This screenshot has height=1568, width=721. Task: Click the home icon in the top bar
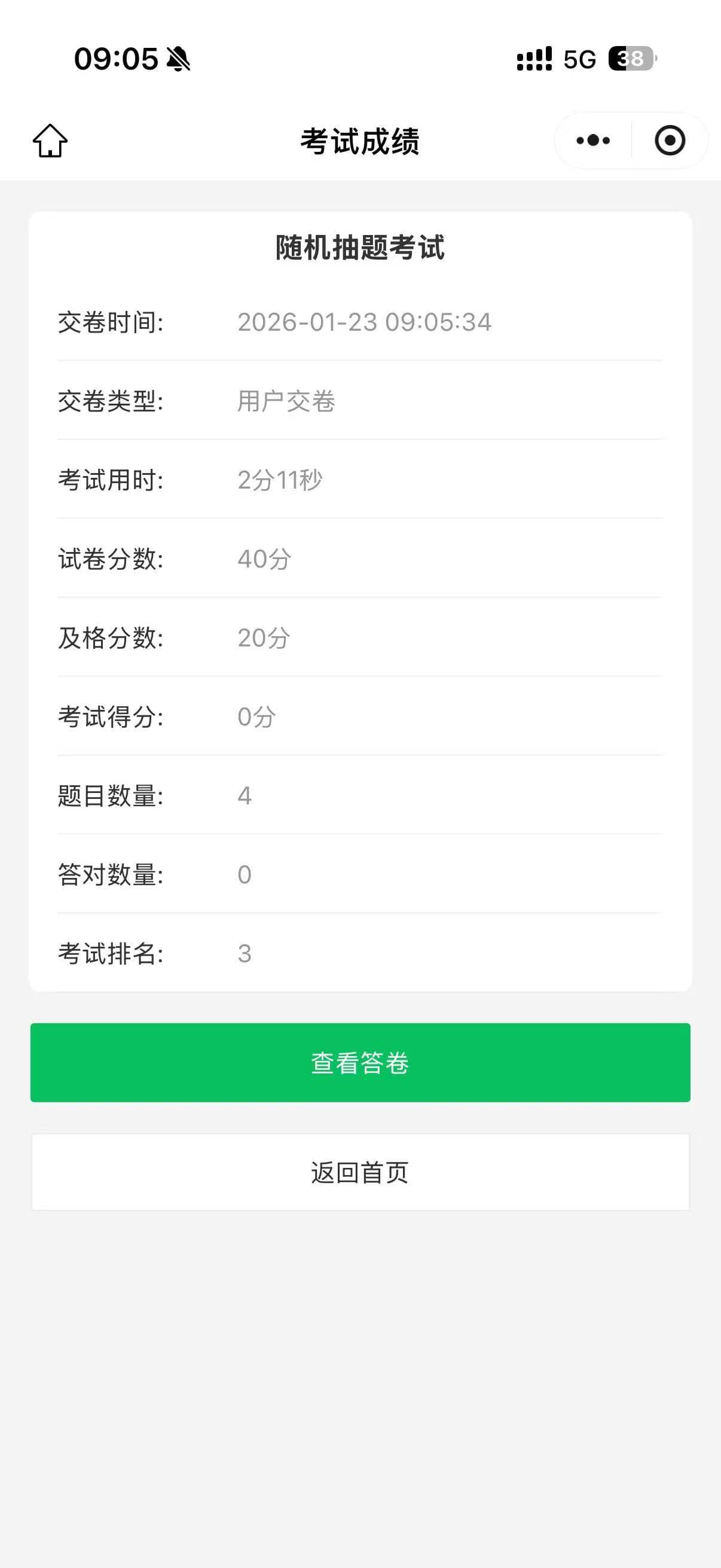click(51, 140)
